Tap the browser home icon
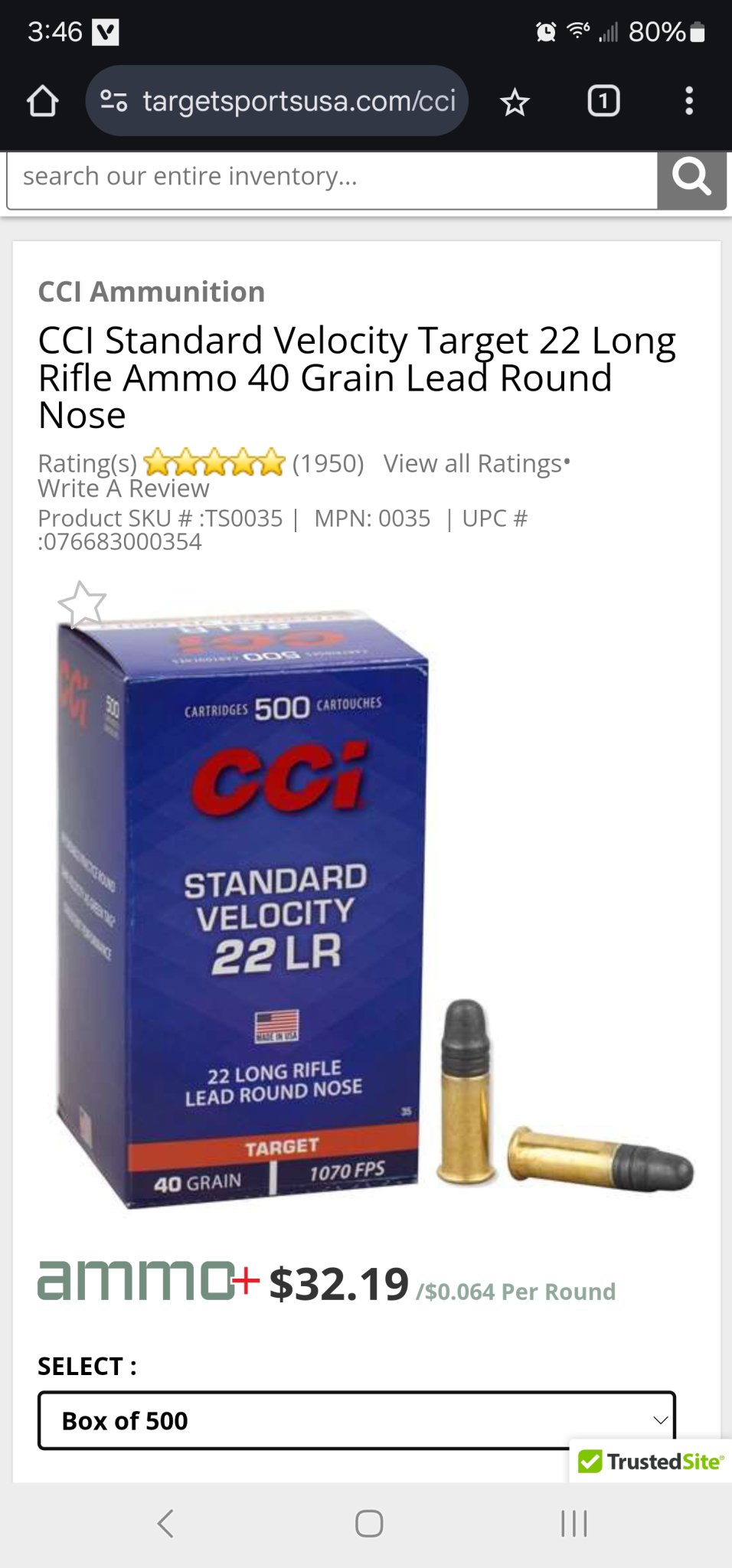Viewport: 732px width, 1568px height. pyautogui.click(x=43, y=101)
